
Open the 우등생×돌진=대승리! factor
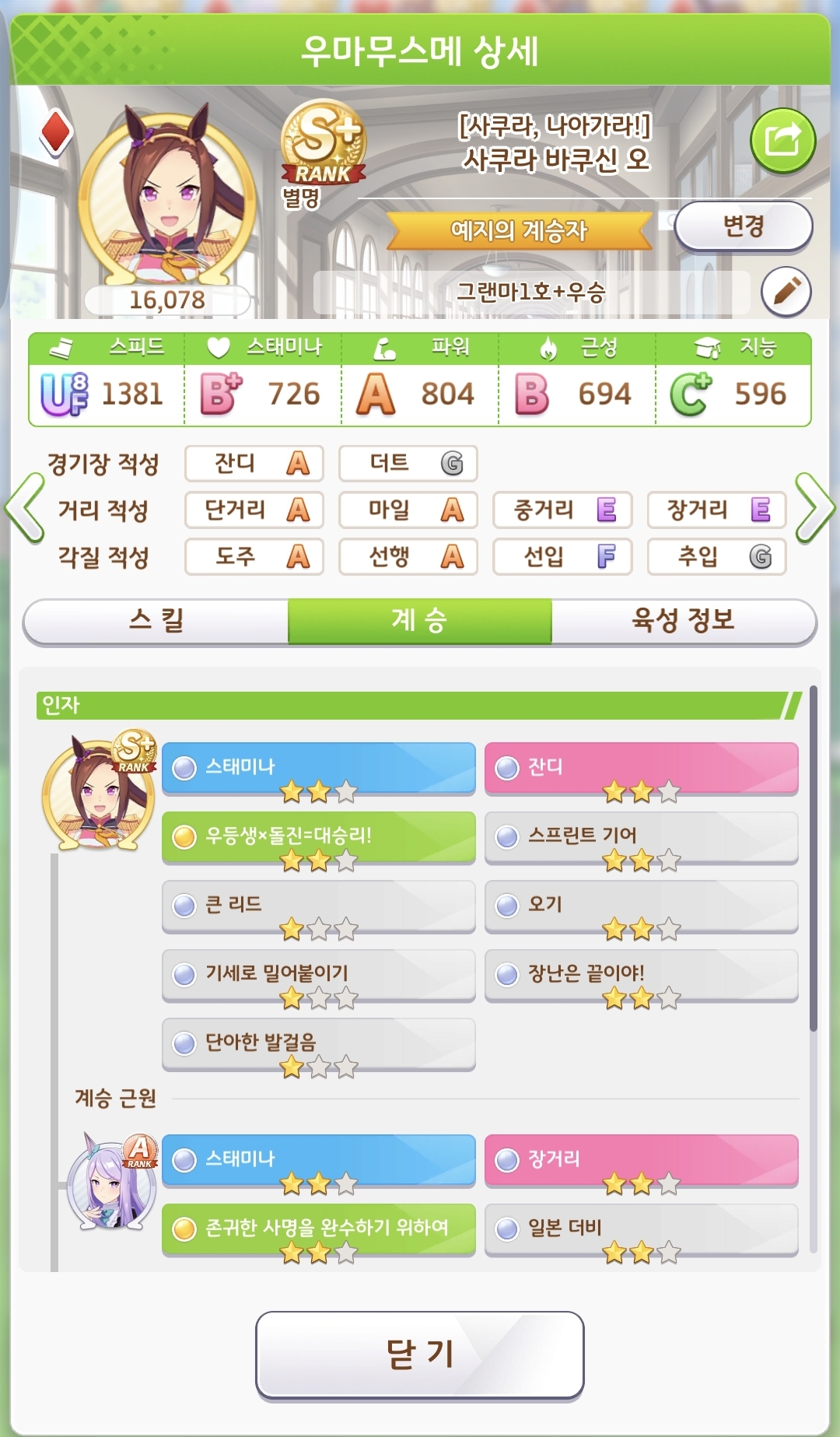coord(318,836)
